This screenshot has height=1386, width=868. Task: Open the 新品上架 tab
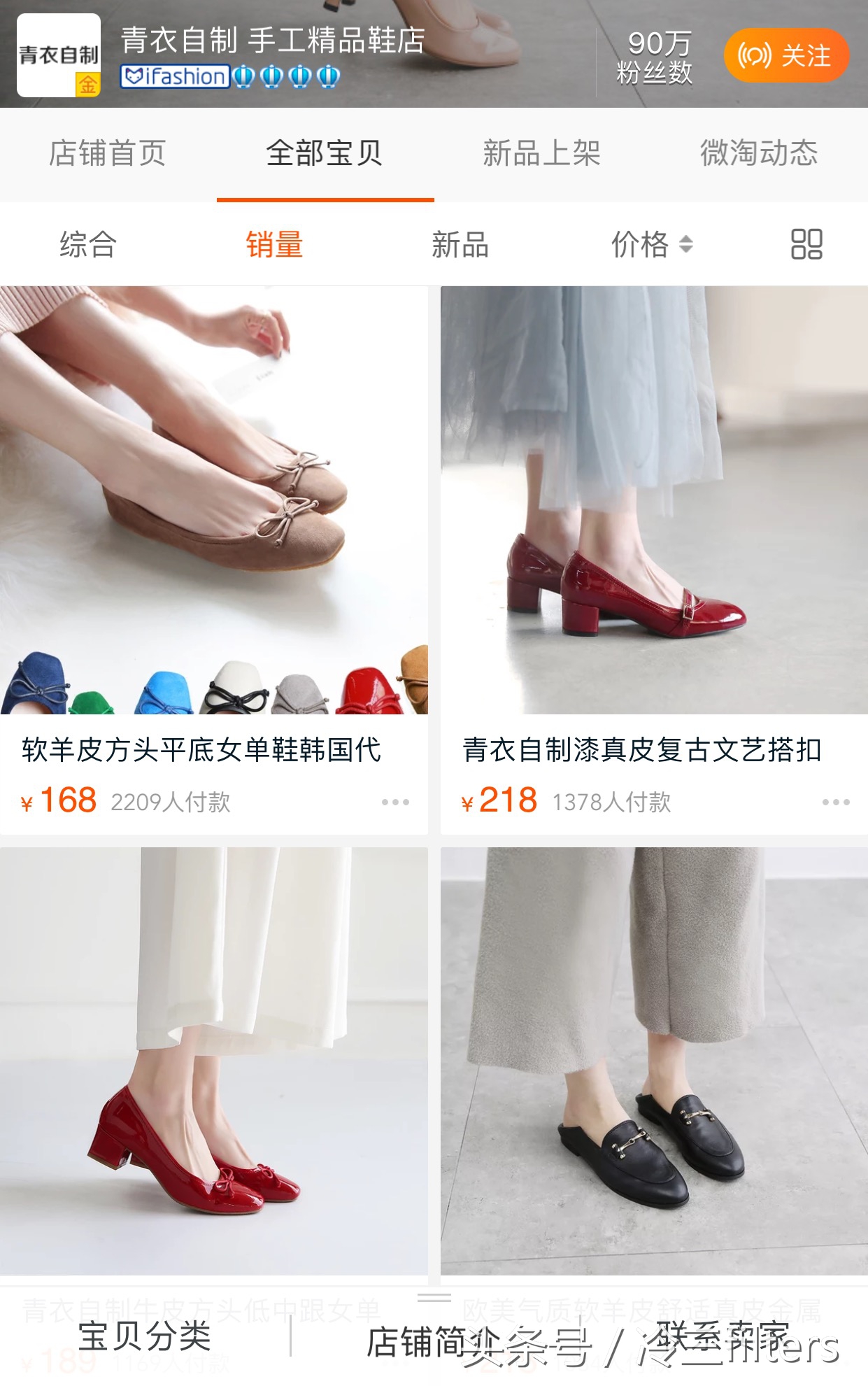pyautogui.click(x=541, y=153)
